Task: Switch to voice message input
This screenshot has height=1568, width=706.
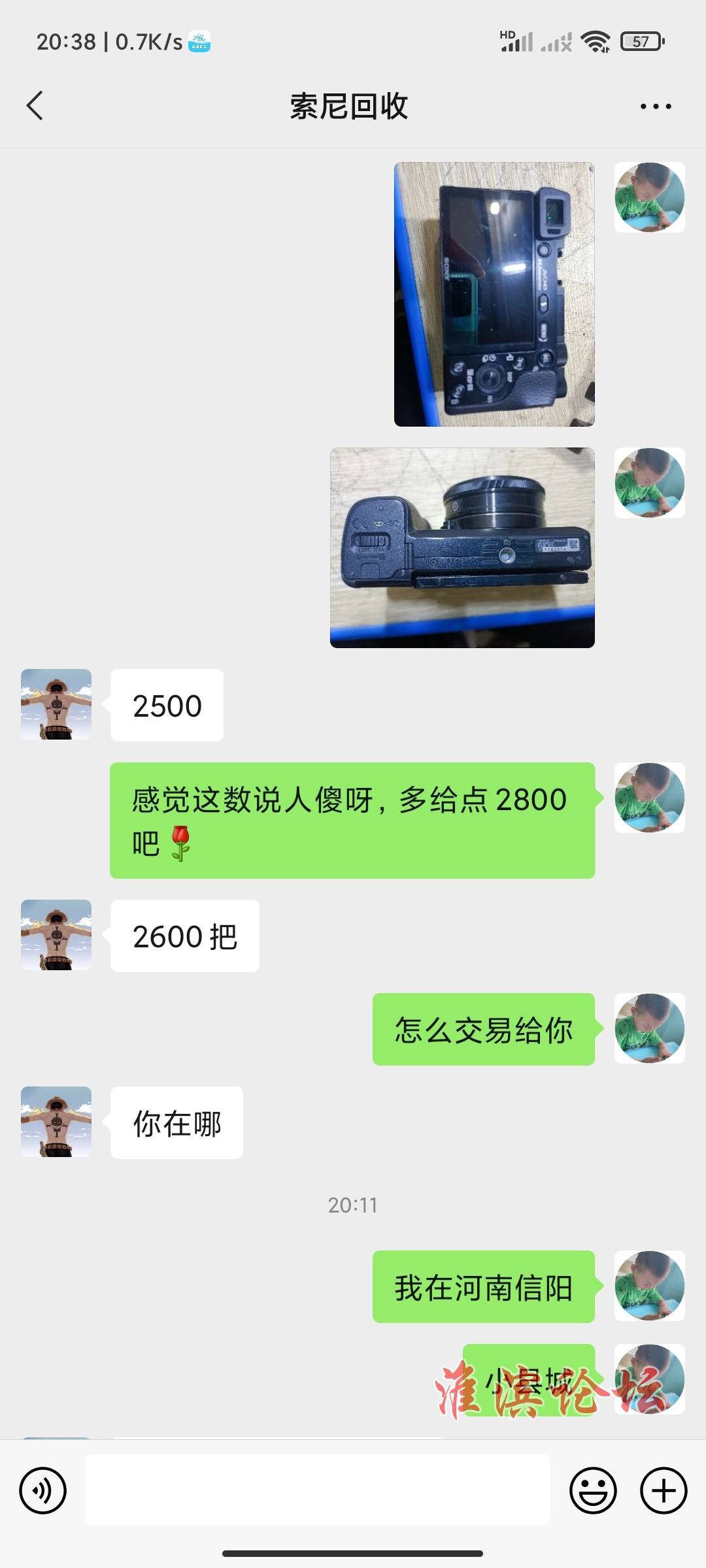Action: click(43, 1490)
